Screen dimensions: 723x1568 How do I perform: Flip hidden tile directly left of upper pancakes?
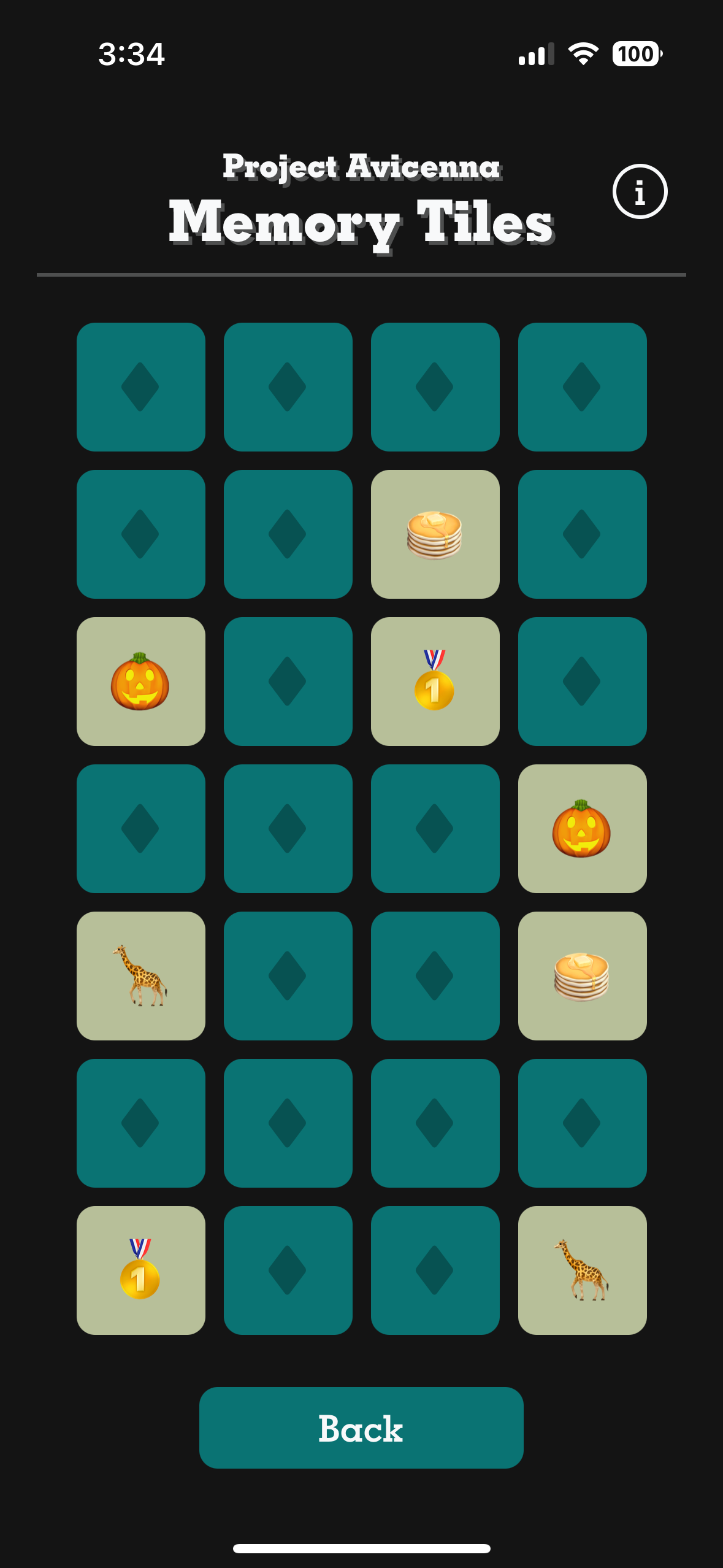tap(288, 534)
